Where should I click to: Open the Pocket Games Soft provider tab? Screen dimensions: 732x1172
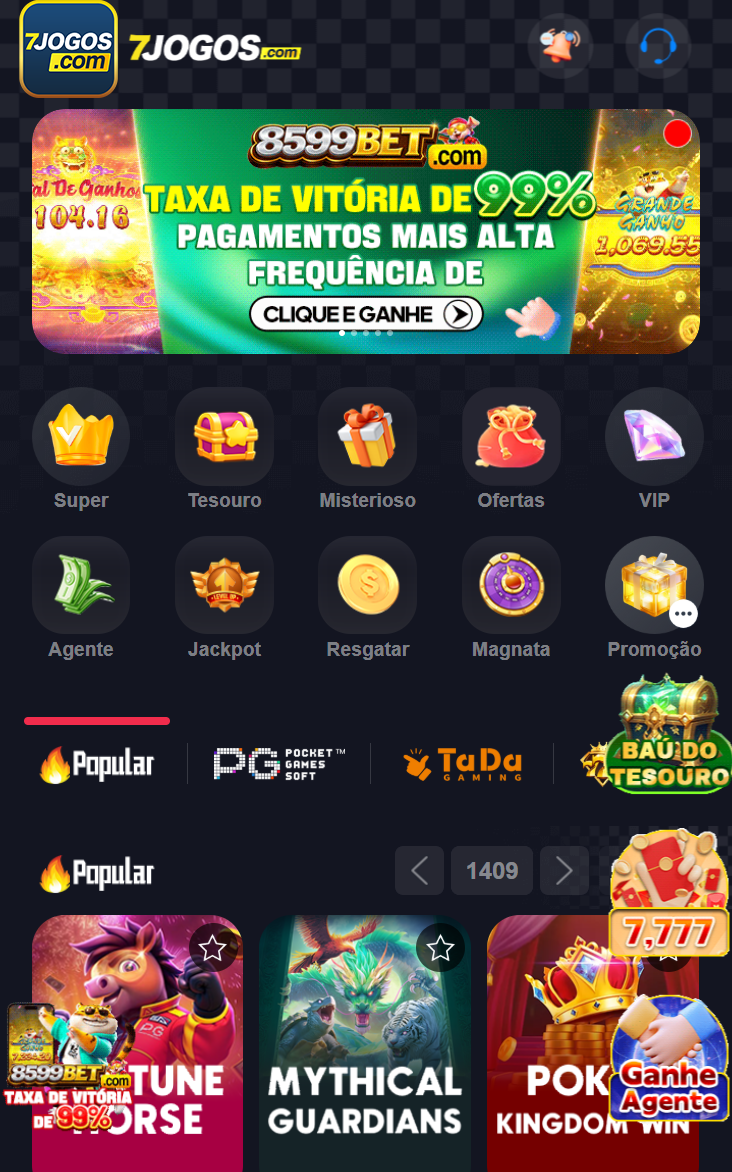[277, 763]
